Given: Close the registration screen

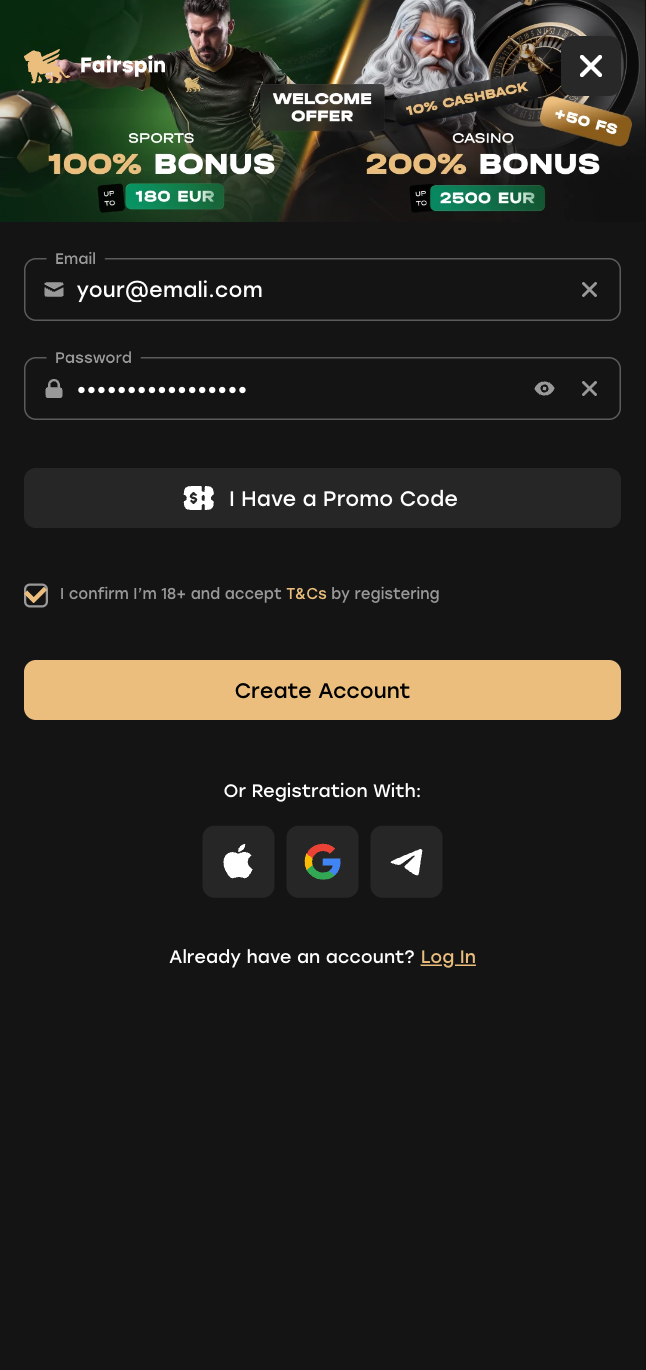Looking at the screenshot, I should pyautogui.click(x=591, y=66).
